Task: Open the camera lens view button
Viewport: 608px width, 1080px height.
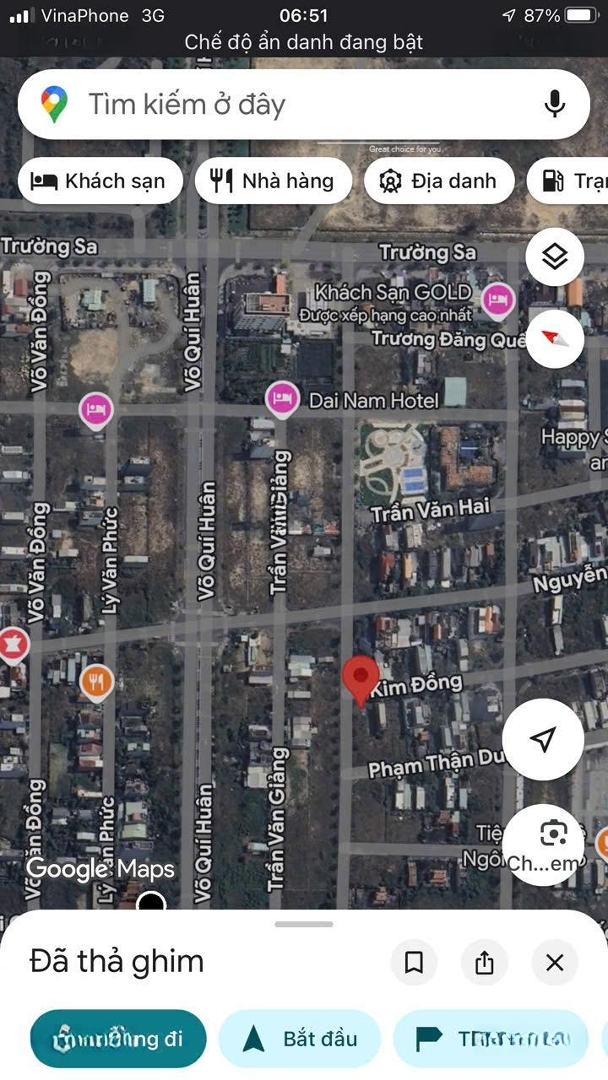Action: click(x=543, y=843)
